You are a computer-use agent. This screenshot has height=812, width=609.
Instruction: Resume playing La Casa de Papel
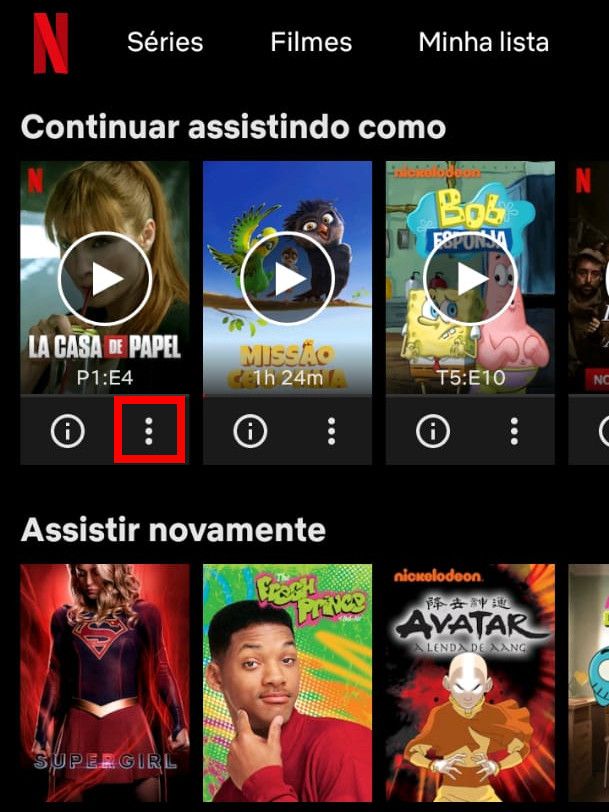point(104,279)
